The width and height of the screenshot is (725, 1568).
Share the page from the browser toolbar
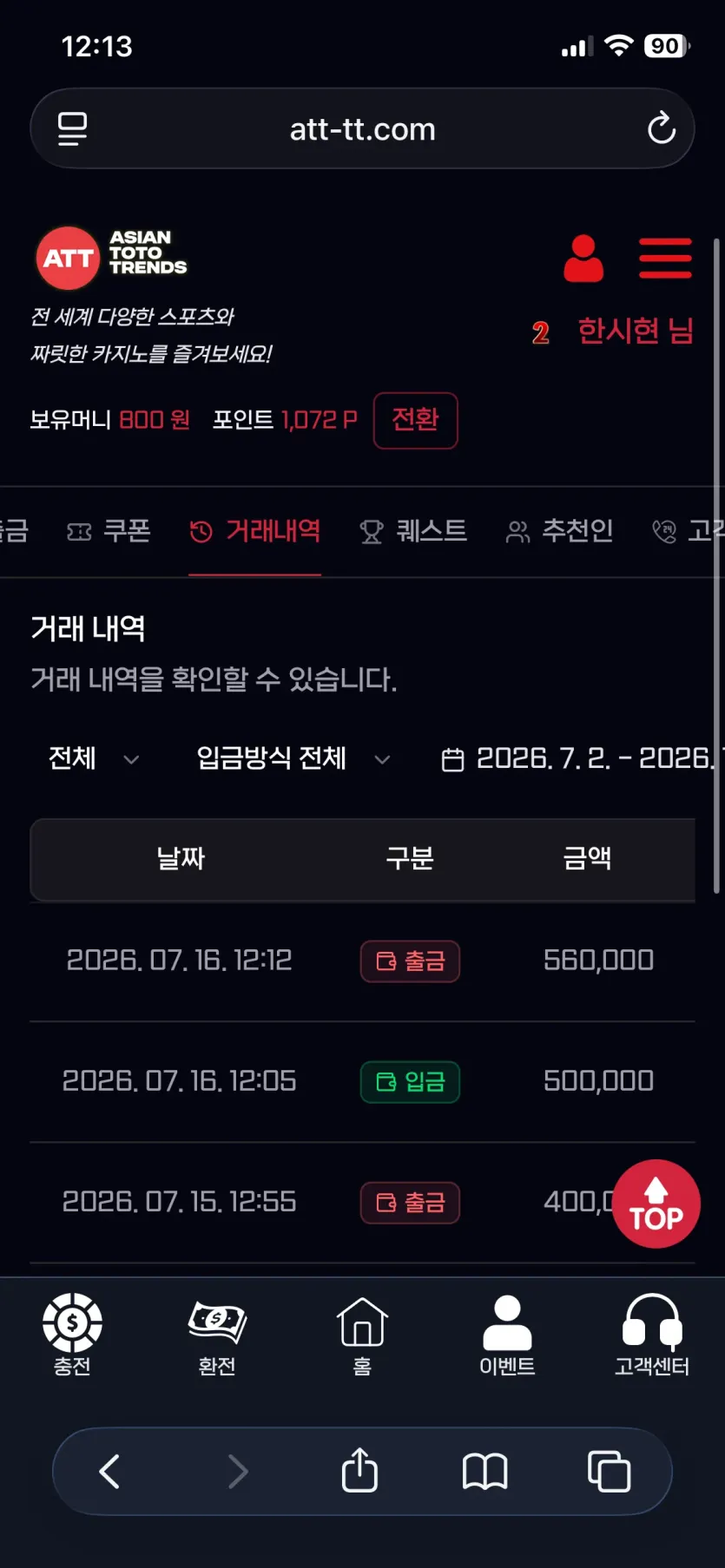click(359, 1470)
